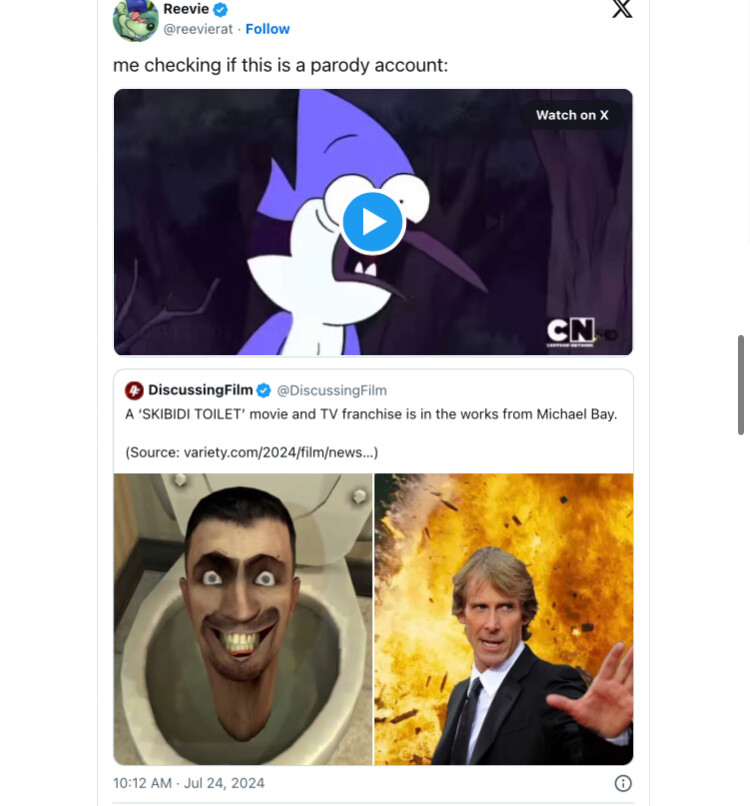Open the tweet info icon
Screen dimensions: 750x806
pyautogui.click(x=622, y=783)
